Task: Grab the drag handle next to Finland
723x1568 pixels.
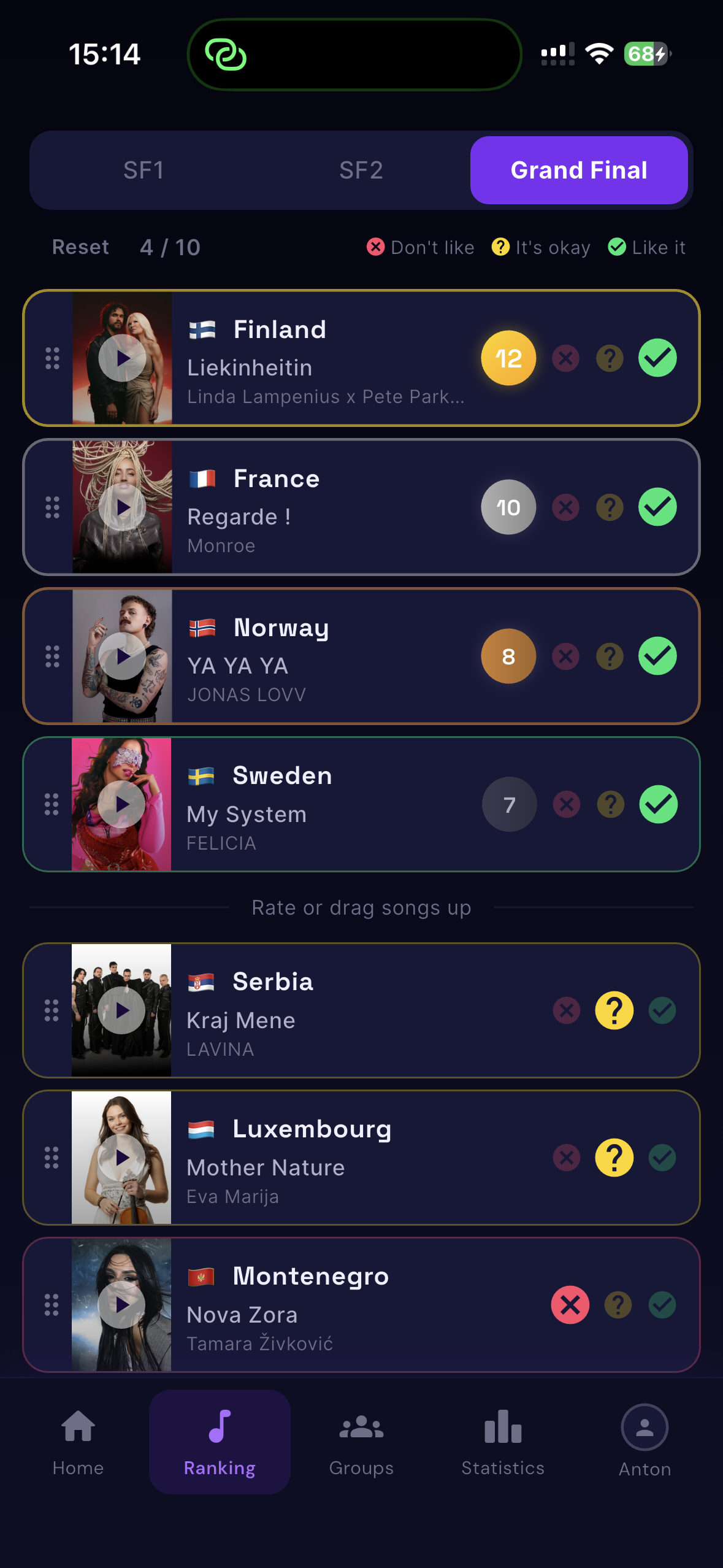Action: 52,358
